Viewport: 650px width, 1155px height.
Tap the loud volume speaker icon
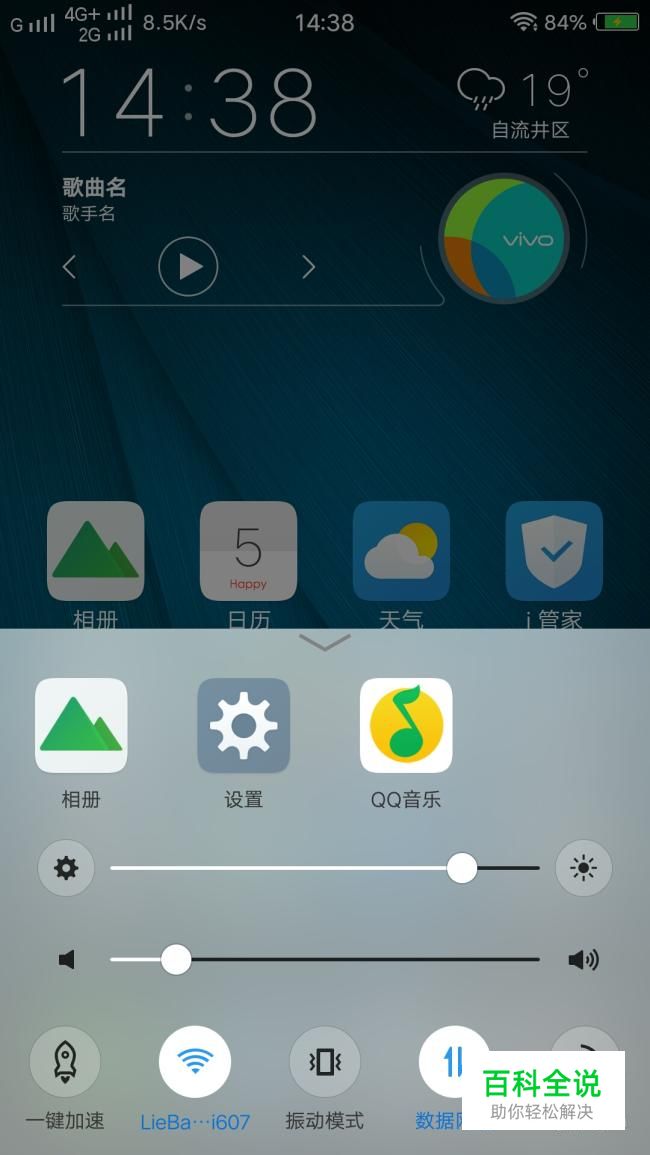[583, 960]
